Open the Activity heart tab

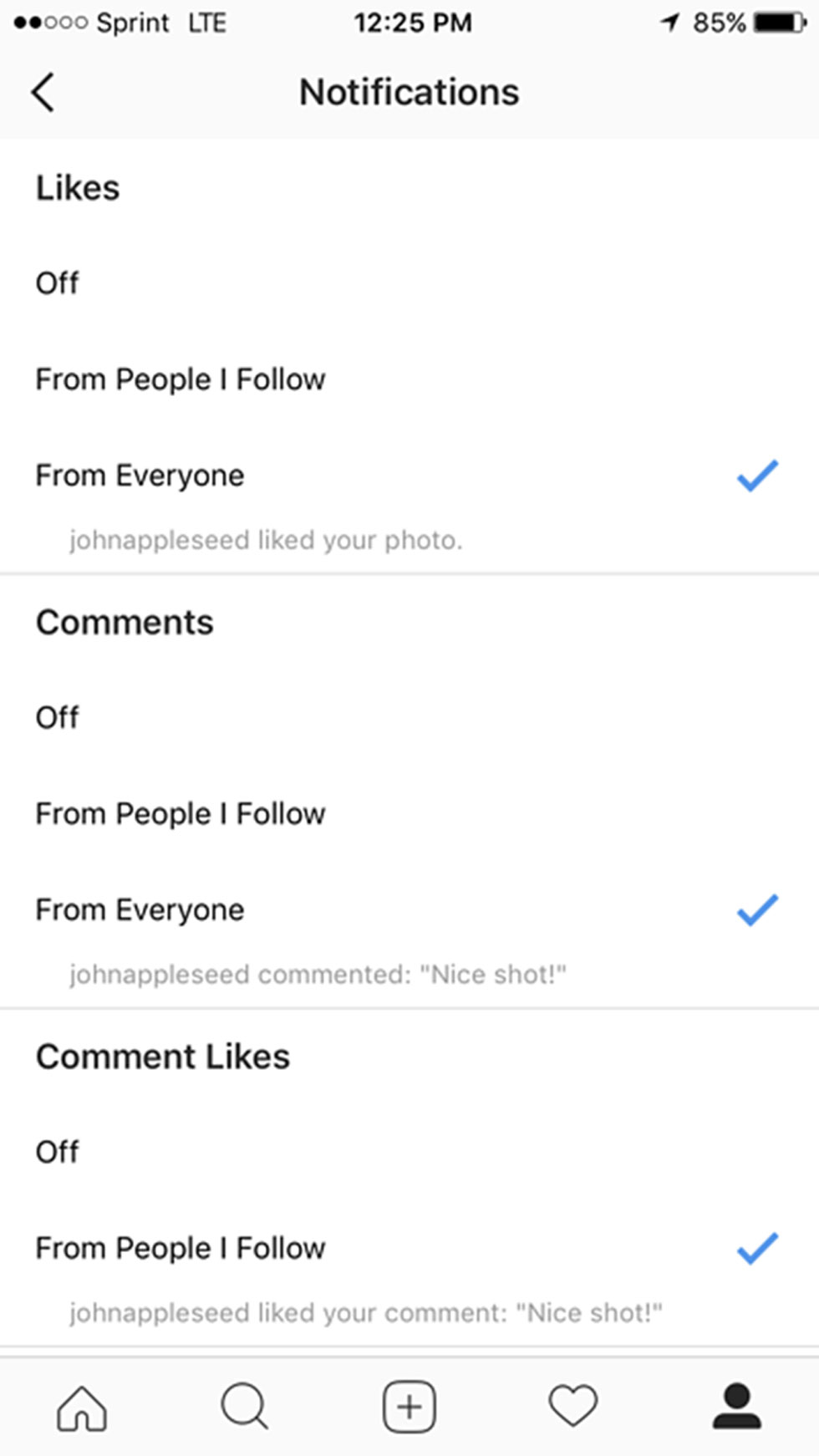click(573, 1408)
